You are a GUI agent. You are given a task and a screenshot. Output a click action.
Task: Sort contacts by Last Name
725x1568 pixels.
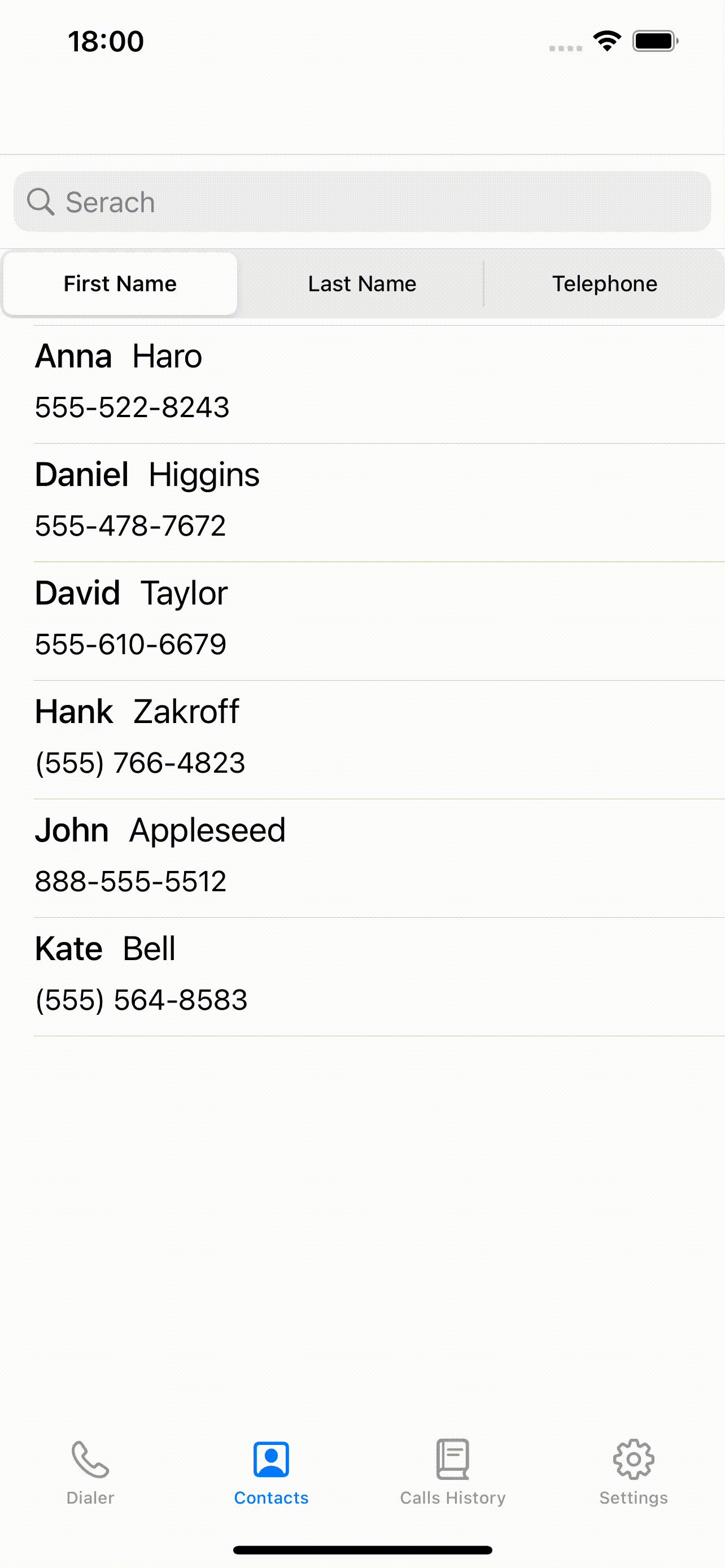[362, 284]
